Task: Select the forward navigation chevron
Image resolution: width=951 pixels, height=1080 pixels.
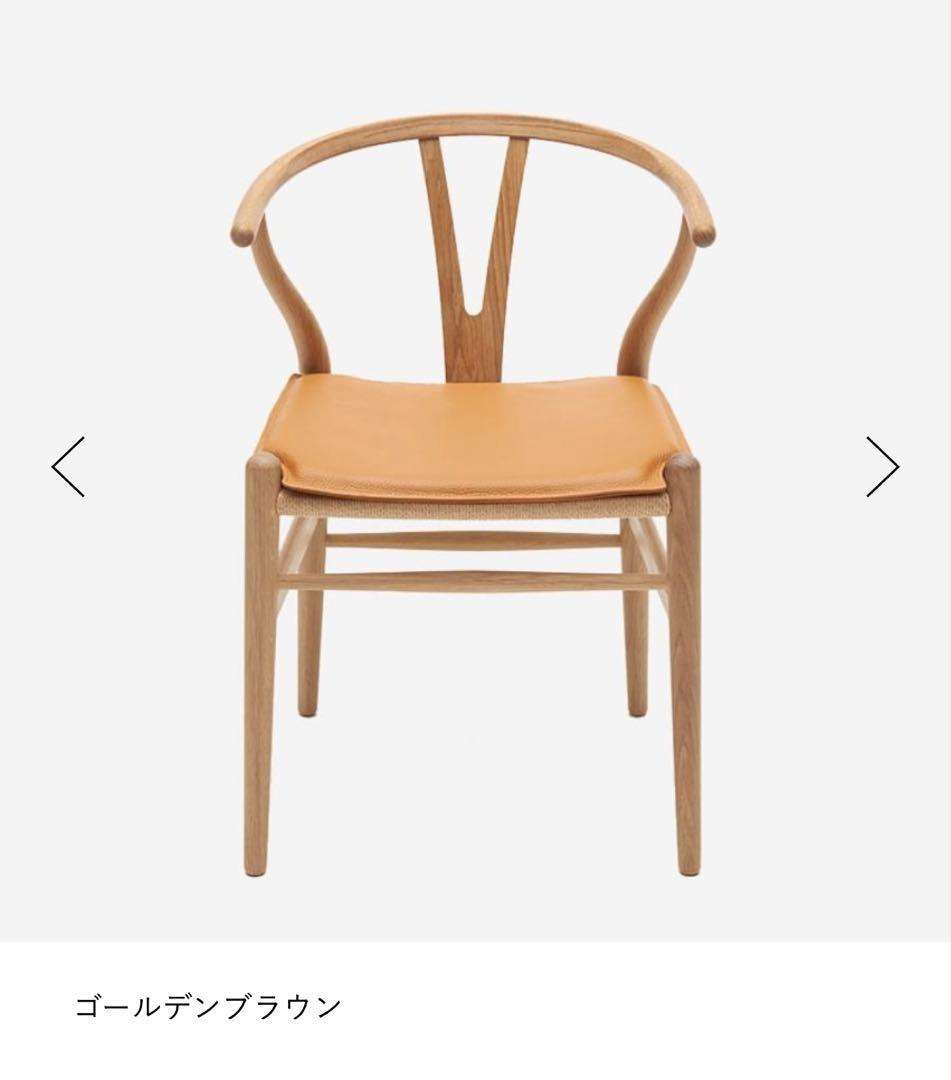Action: 884,466
